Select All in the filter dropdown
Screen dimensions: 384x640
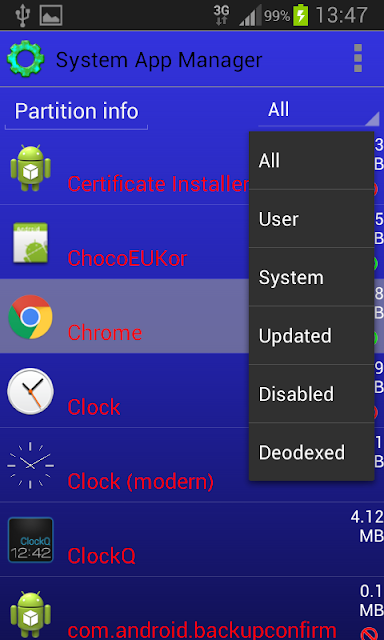311,160
